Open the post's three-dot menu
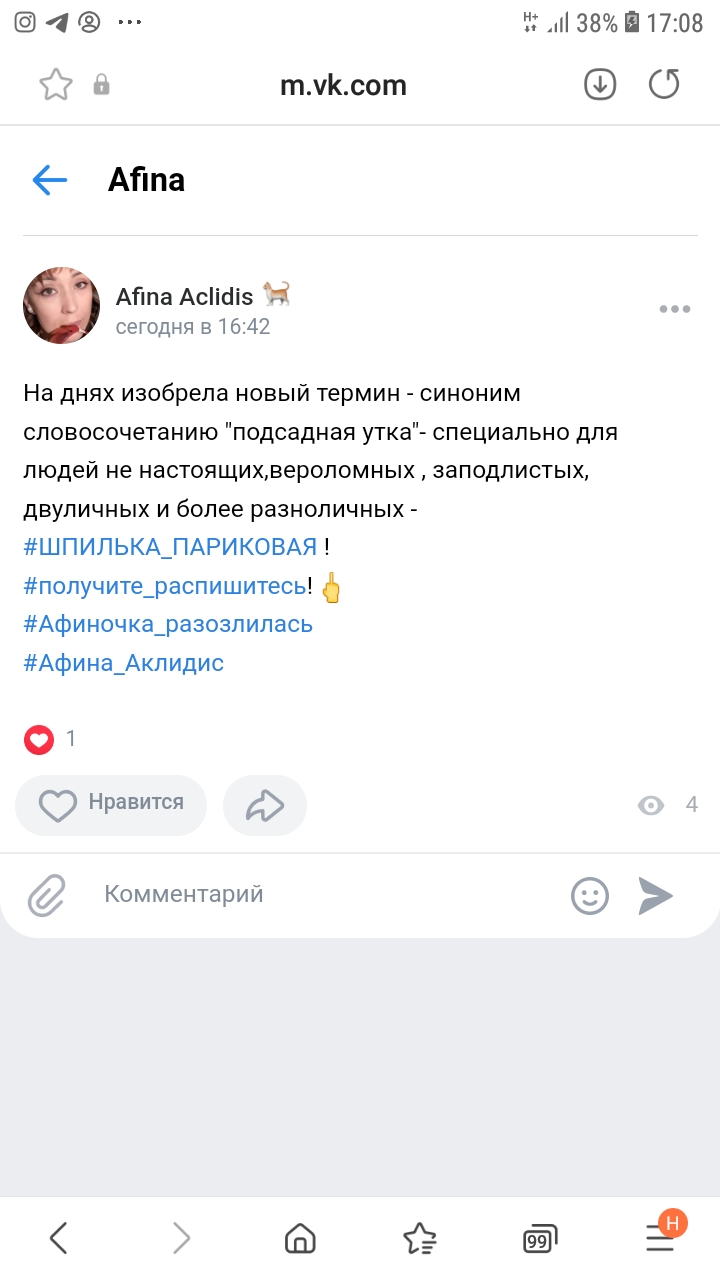Image resolution: width=720 pixels, height=1280 pixels. click(675, 309)
